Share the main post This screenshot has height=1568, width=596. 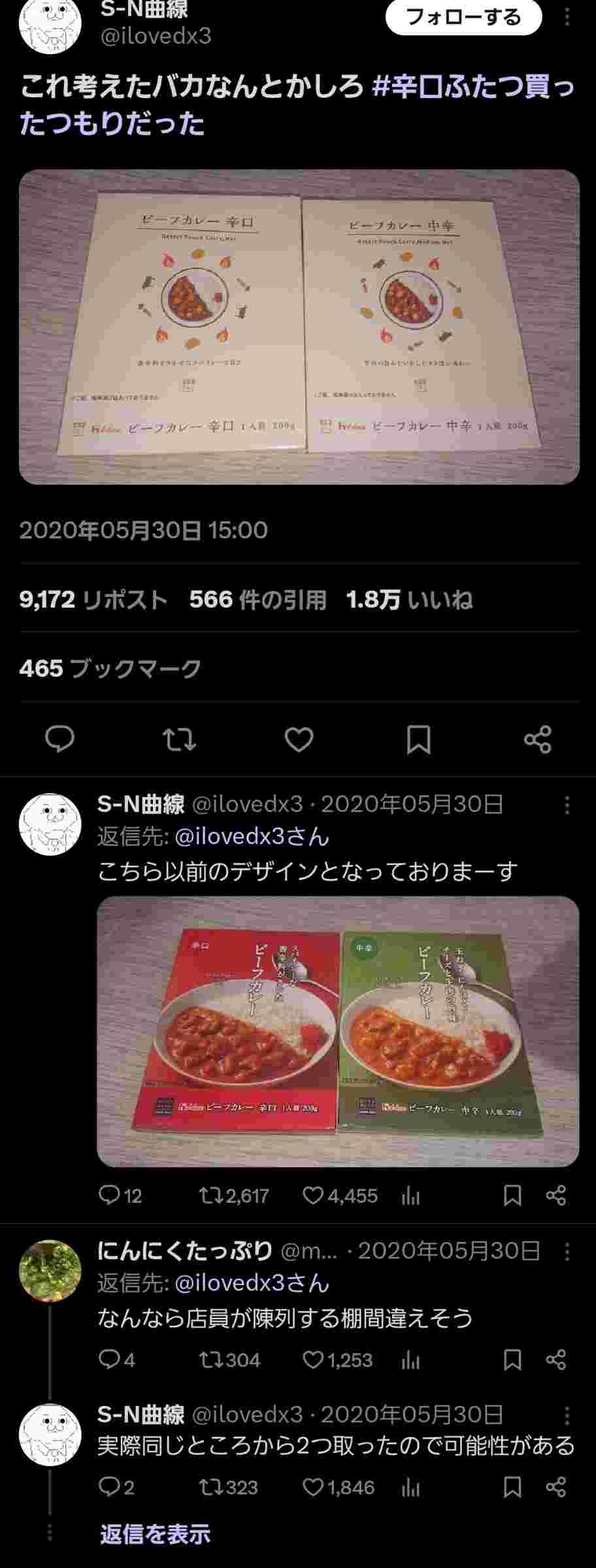tap(538, 740)
